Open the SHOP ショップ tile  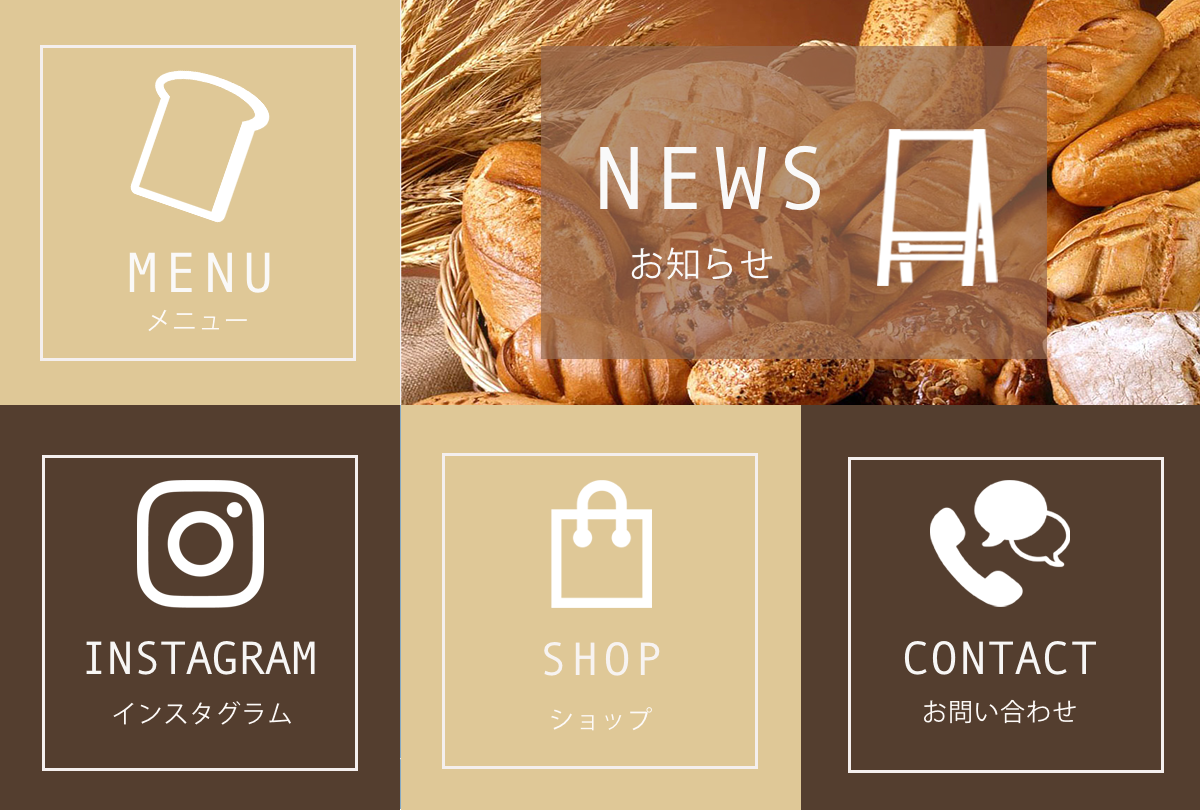tap(600, 611)
